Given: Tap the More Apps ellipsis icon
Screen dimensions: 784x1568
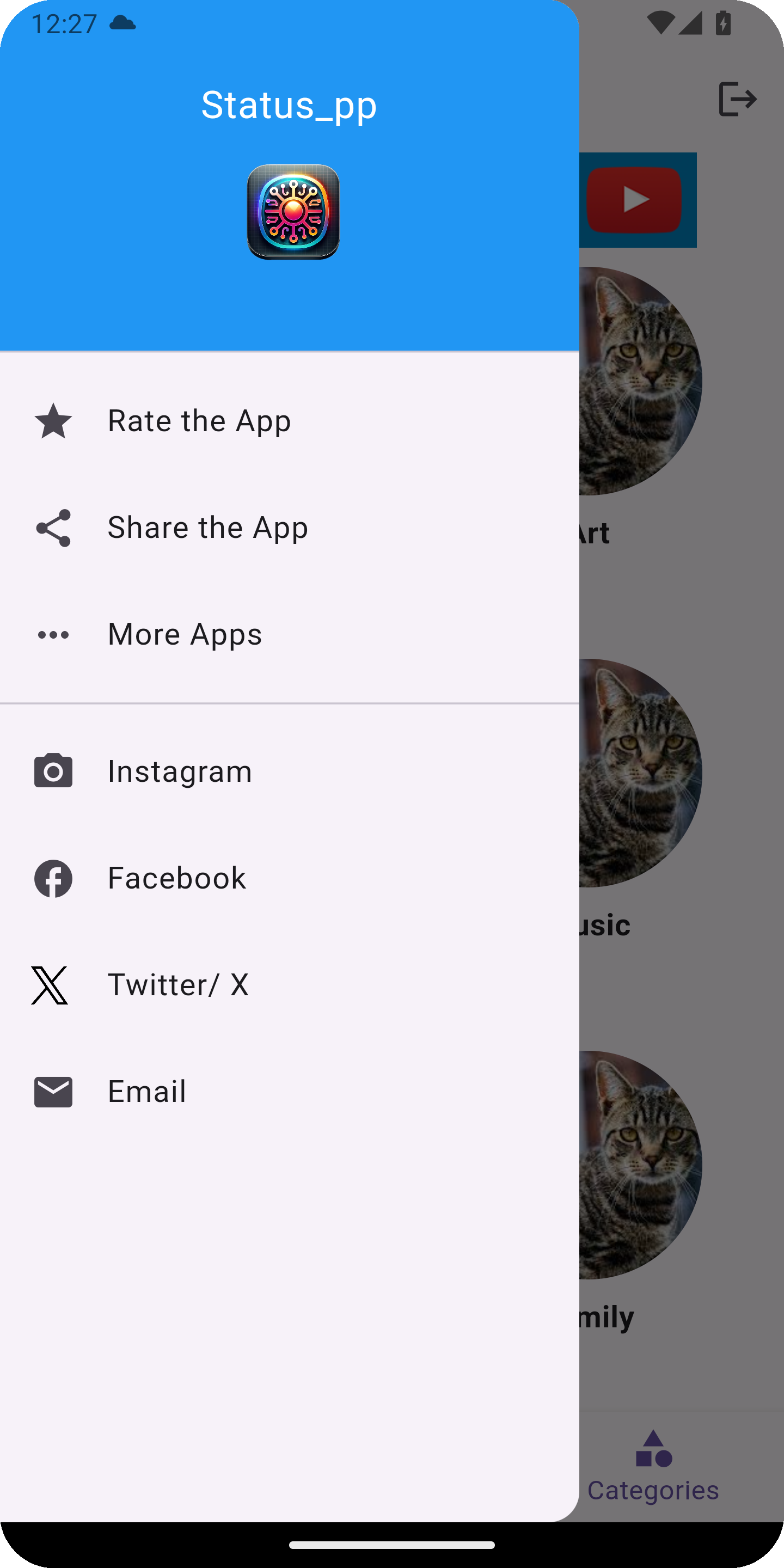Looking at the screenshot, I should pyautogui.click(x=53, y=634).
